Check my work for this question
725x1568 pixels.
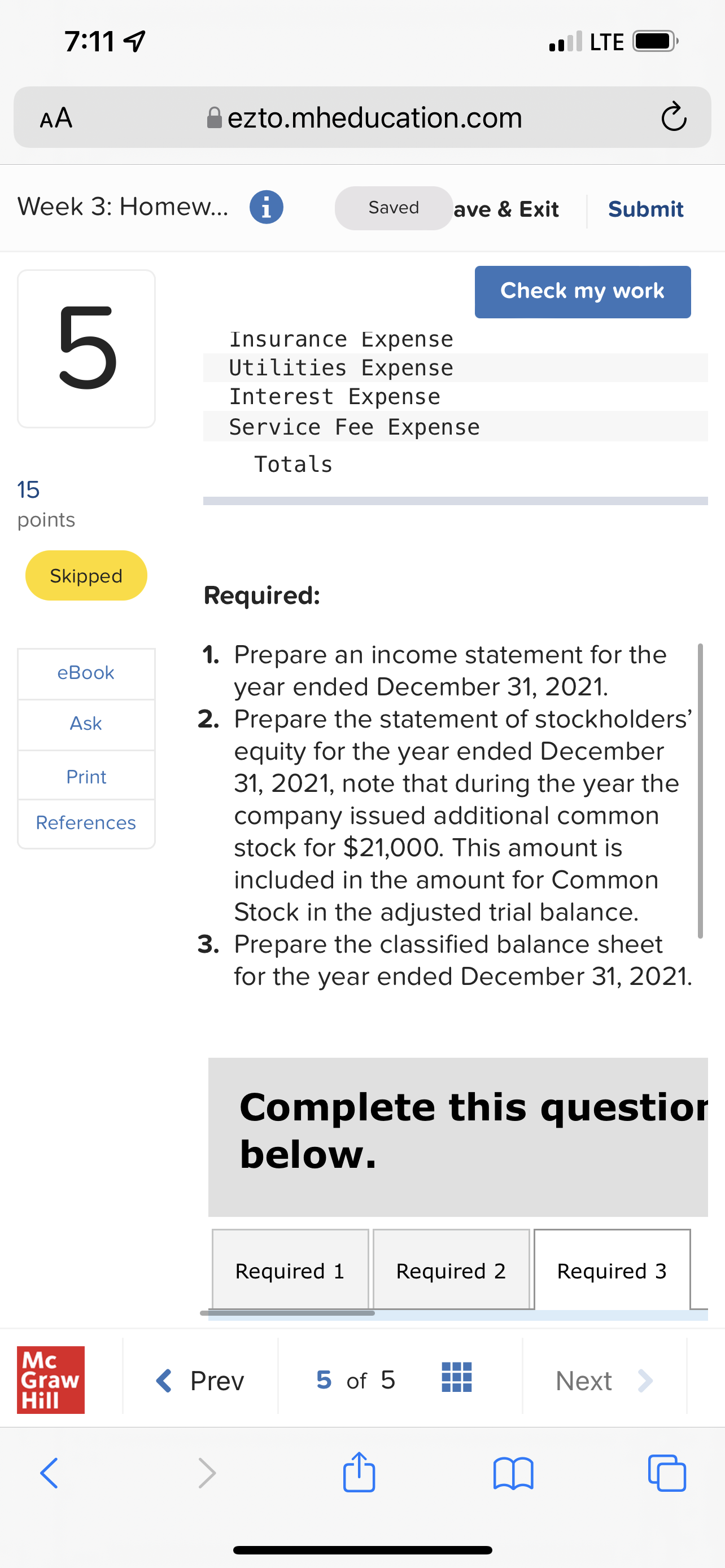click(582, 292)
